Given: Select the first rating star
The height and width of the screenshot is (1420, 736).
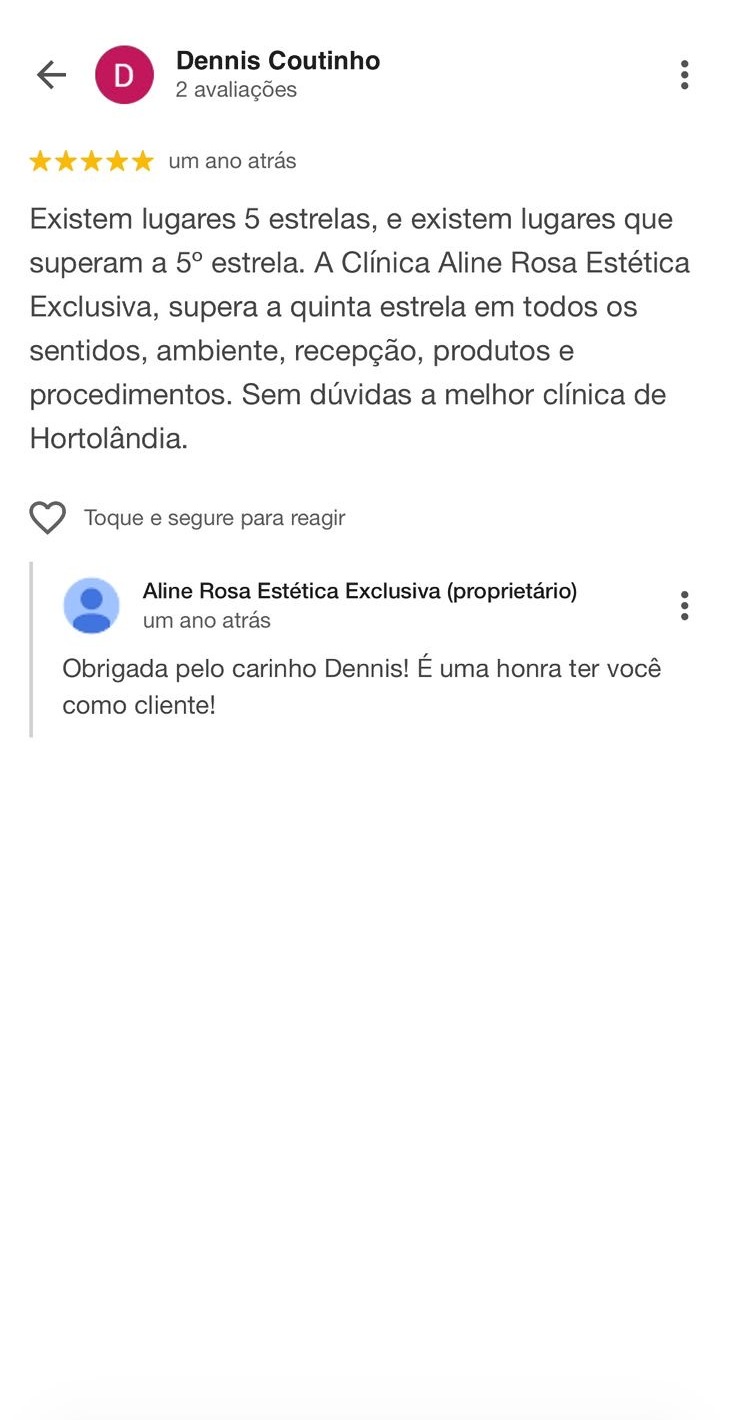Looking at the screenshot, I should 42,160.
